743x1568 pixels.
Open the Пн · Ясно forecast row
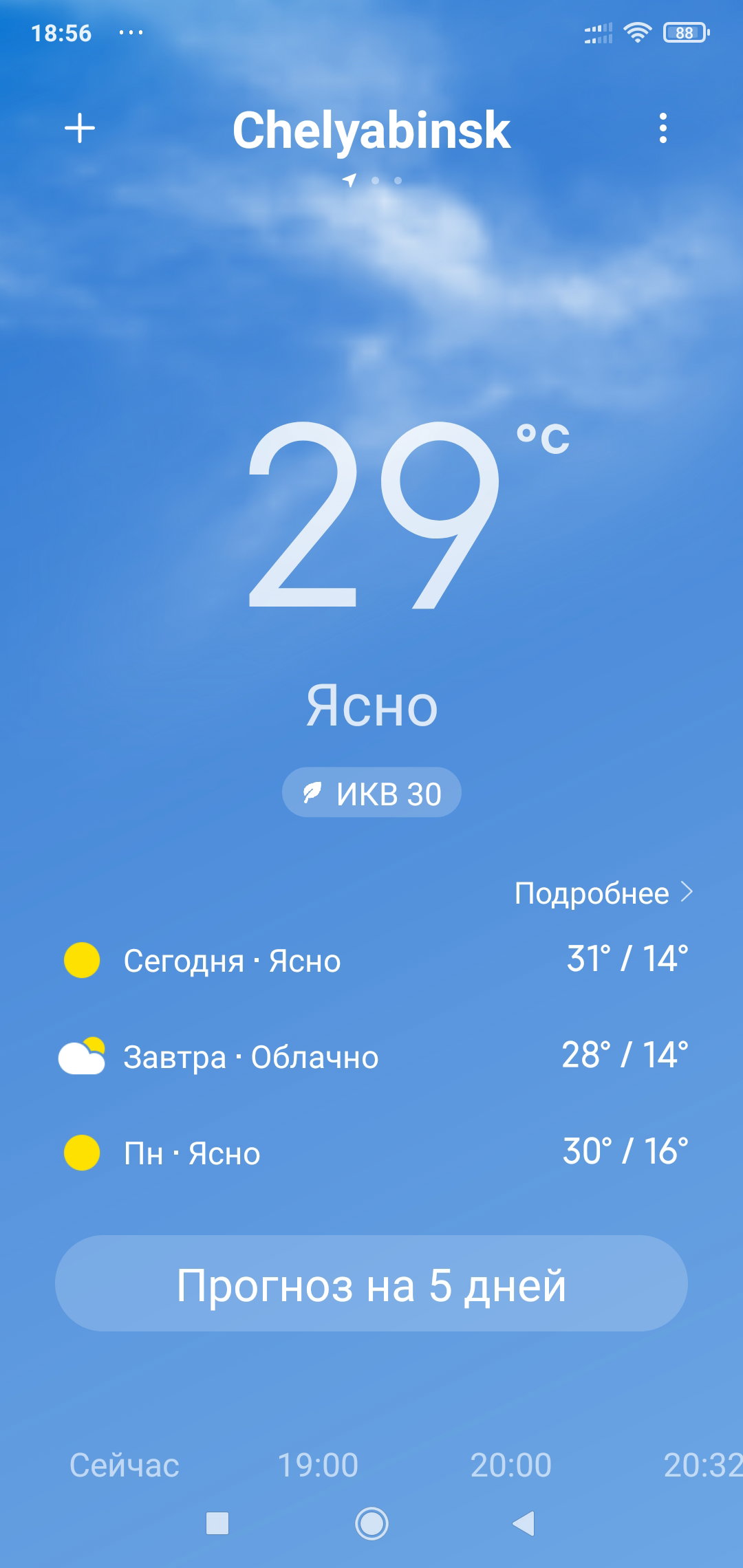point(371,1153)
